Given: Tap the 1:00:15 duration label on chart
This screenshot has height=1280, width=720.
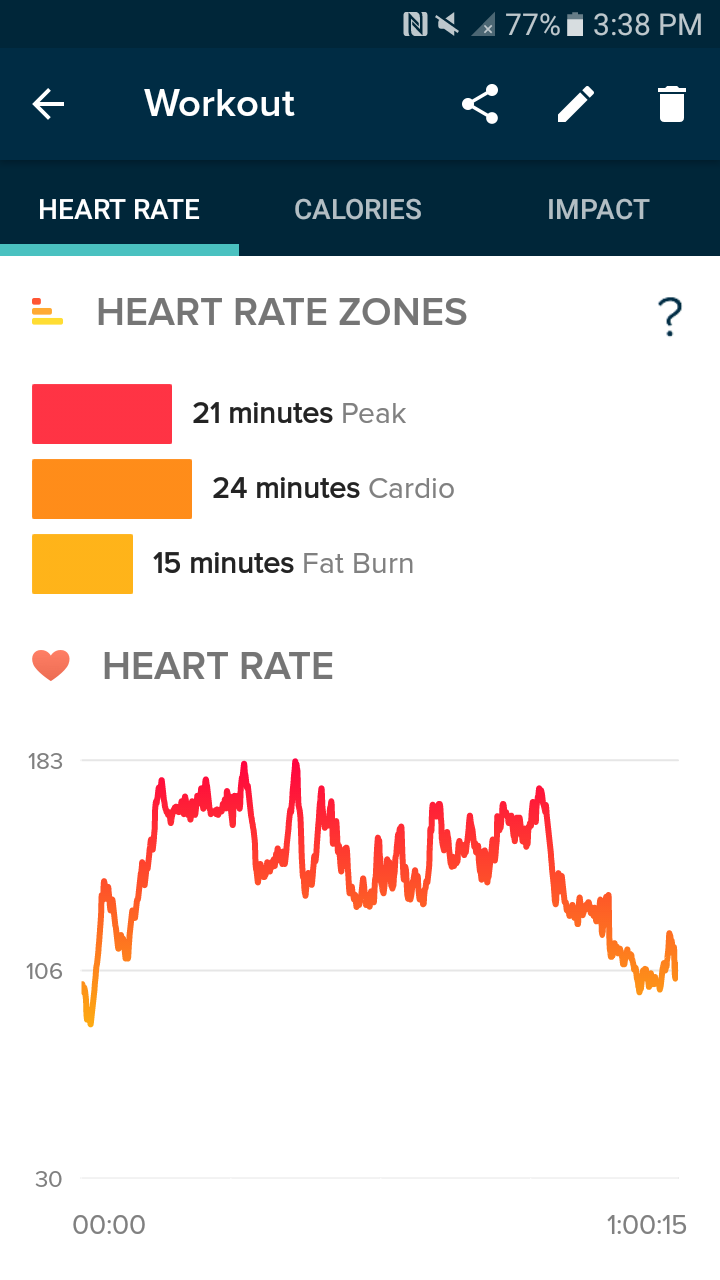Looking at the screenshot, I should coord(648,1224).
